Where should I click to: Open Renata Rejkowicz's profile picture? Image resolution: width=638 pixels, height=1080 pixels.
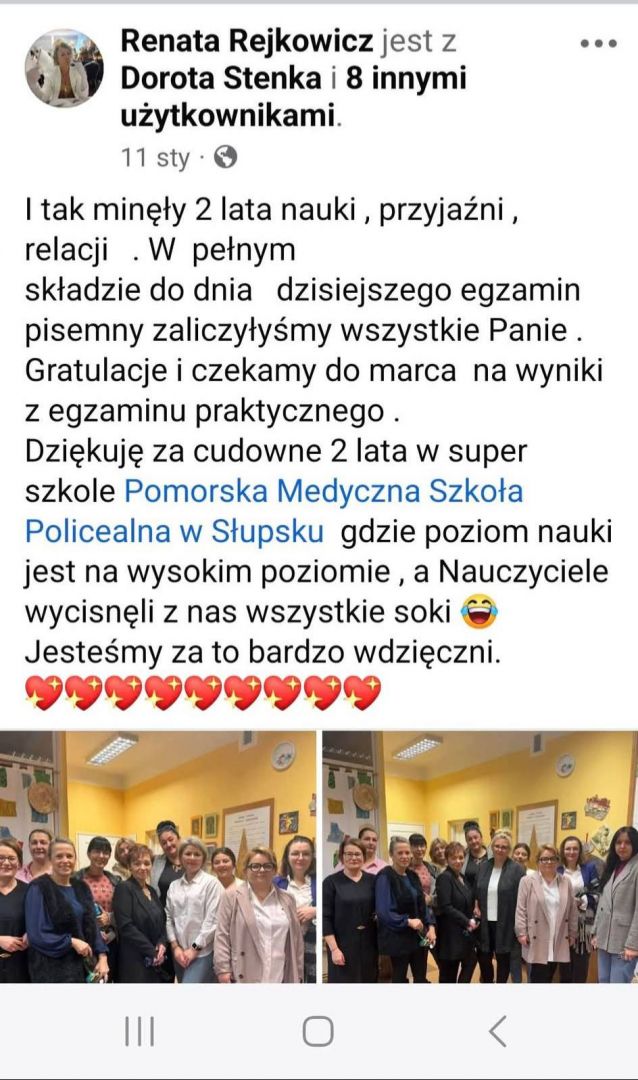click(x=65, y=68)
